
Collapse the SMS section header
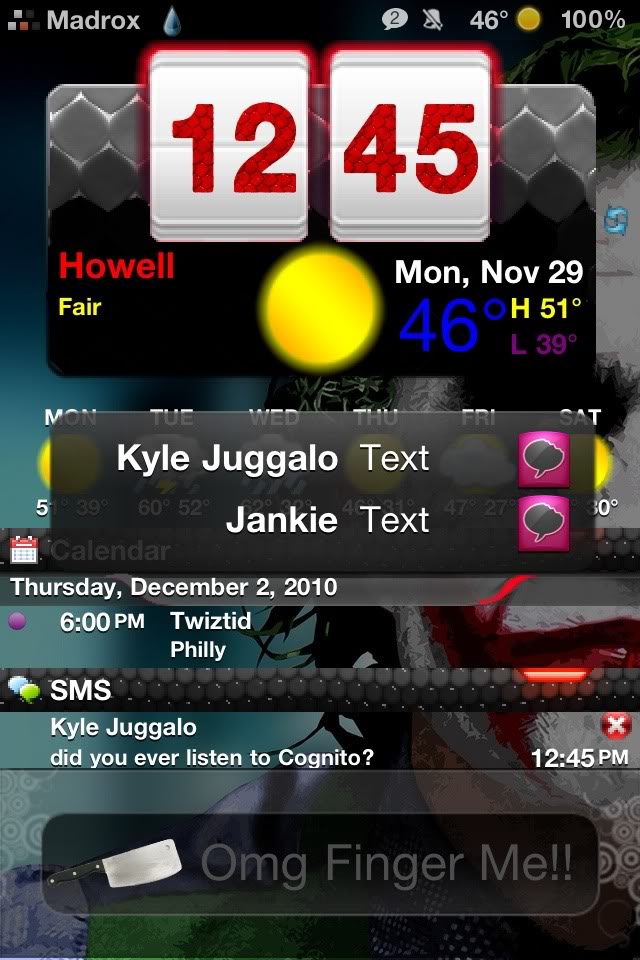(80, 690)
